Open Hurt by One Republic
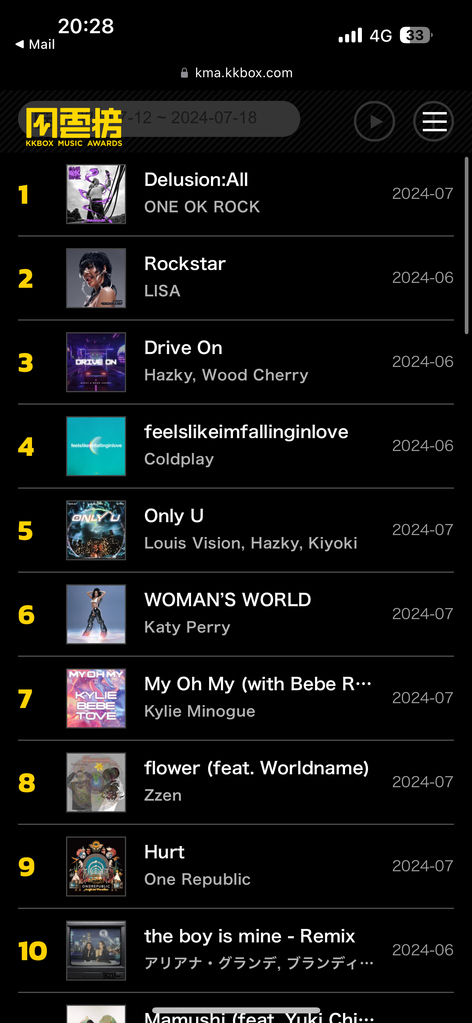 coord(236,867)
